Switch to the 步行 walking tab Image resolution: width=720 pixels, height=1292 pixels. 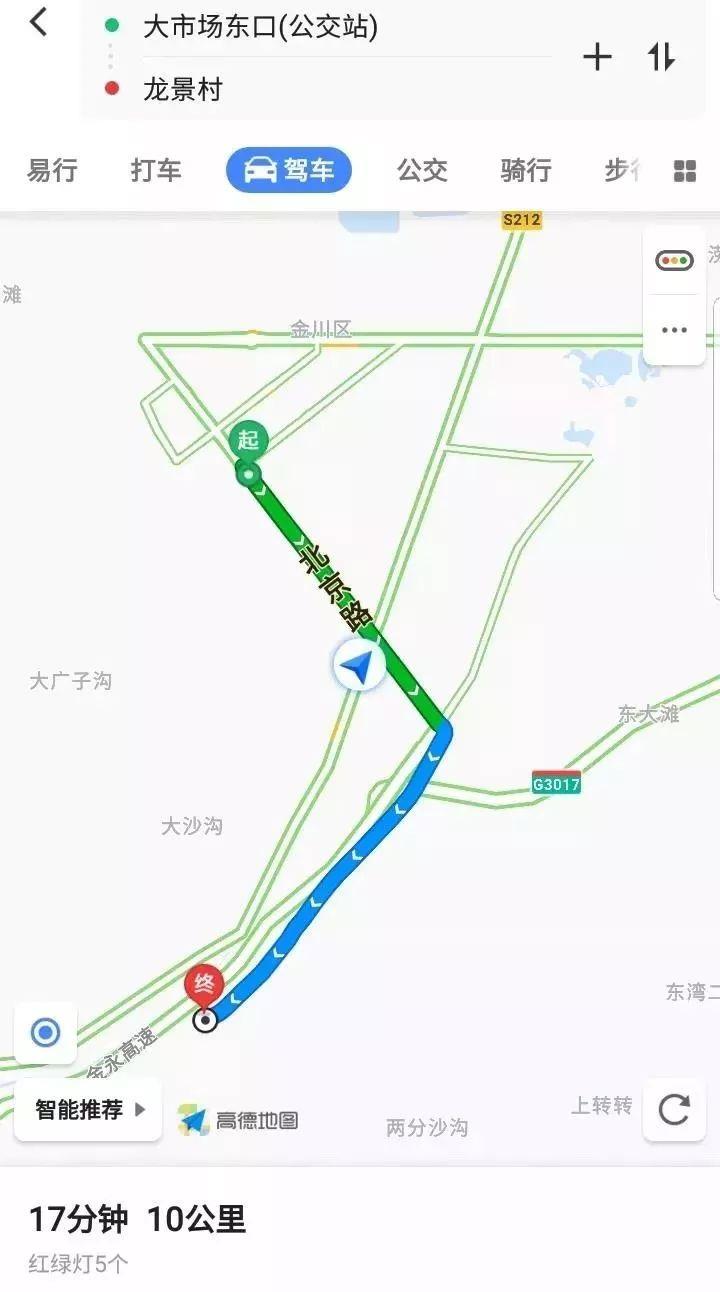point(622,170)
